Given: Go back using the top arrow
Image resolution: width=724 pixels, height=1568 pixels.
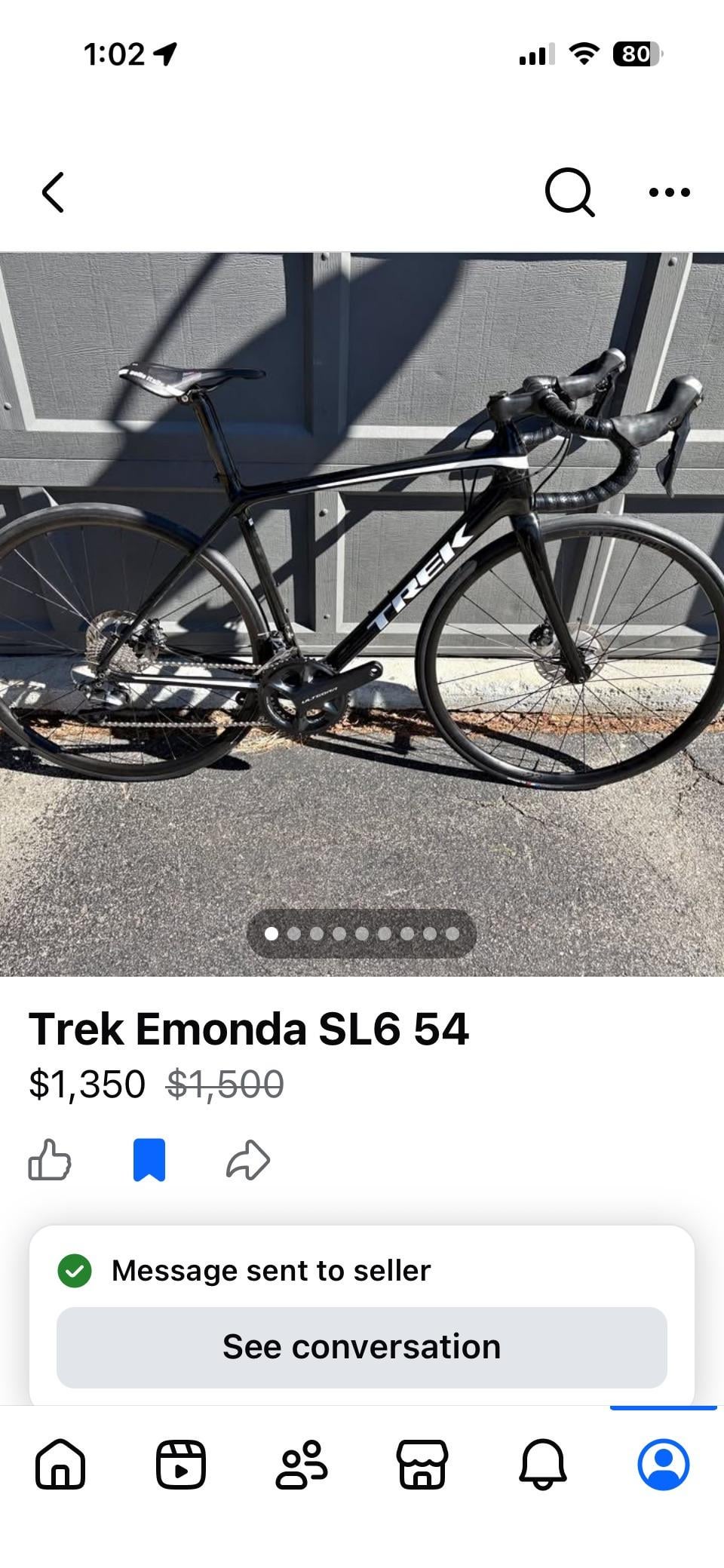Looking at the screenshot, I should pyautogui.click(x=53, y=192).
